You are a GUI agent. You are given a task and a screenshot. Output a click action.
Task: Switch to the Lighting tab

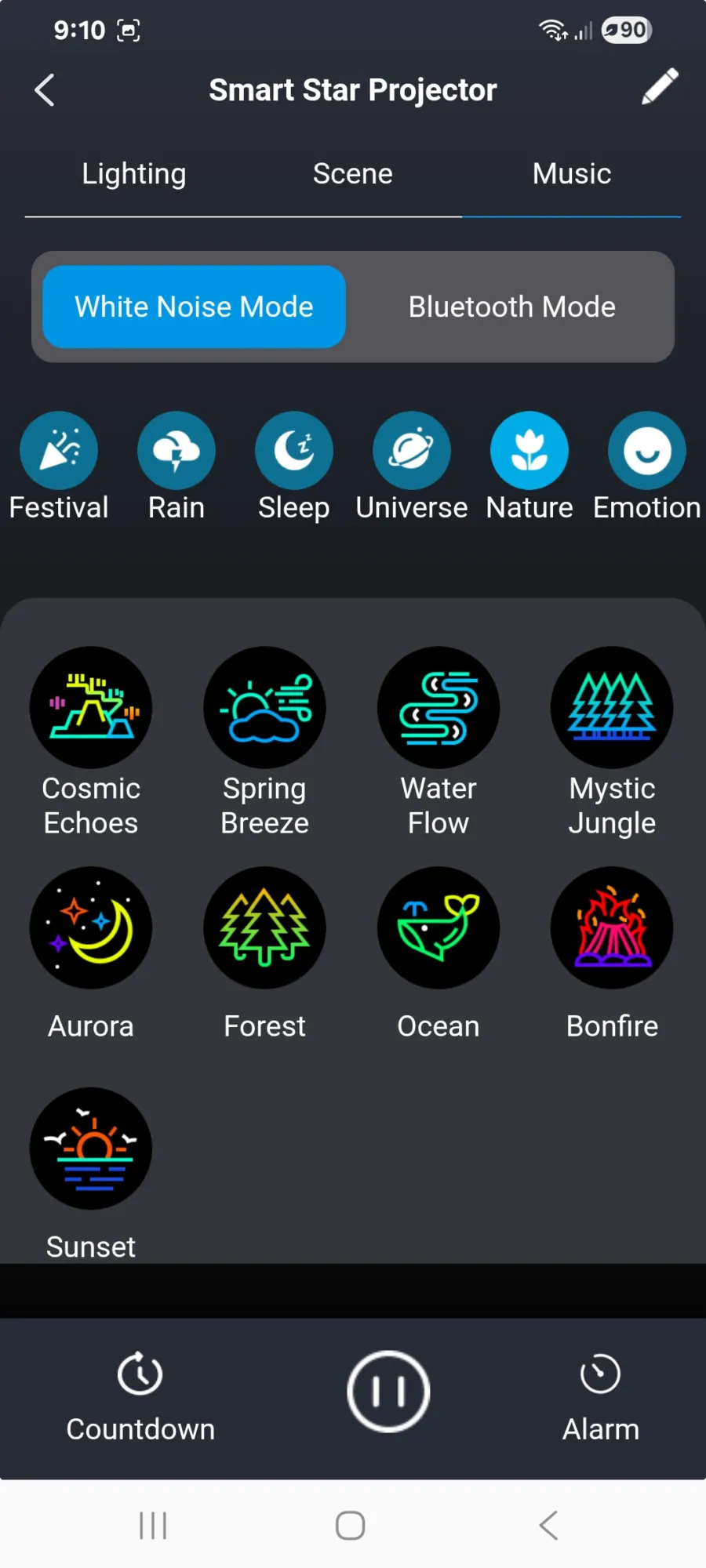pyautogui.click(x=134, y=174)
